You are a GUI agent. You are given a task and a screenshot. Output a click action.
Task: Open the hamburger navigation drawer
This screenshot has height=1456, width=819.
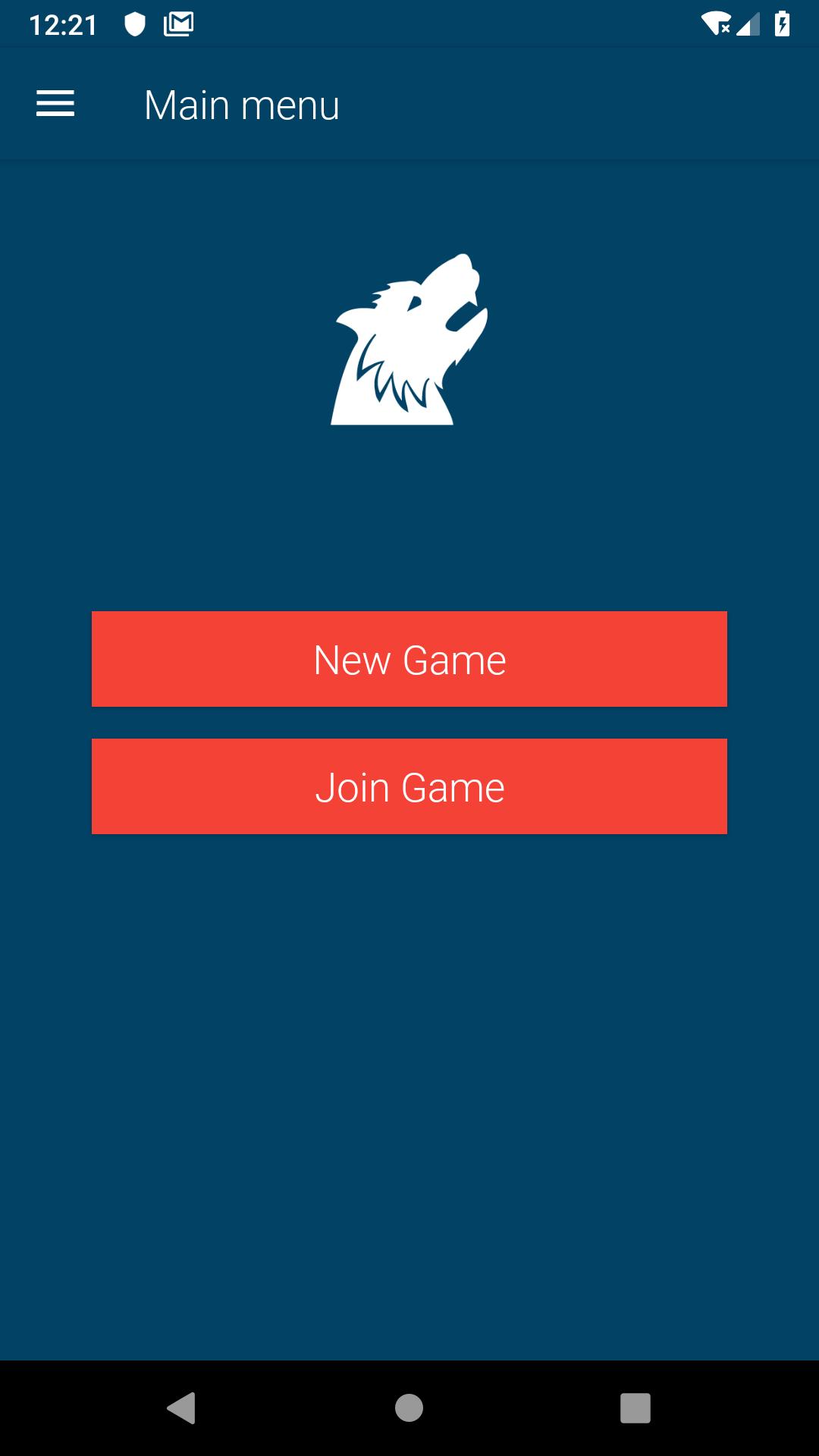(x=55, y=104)
